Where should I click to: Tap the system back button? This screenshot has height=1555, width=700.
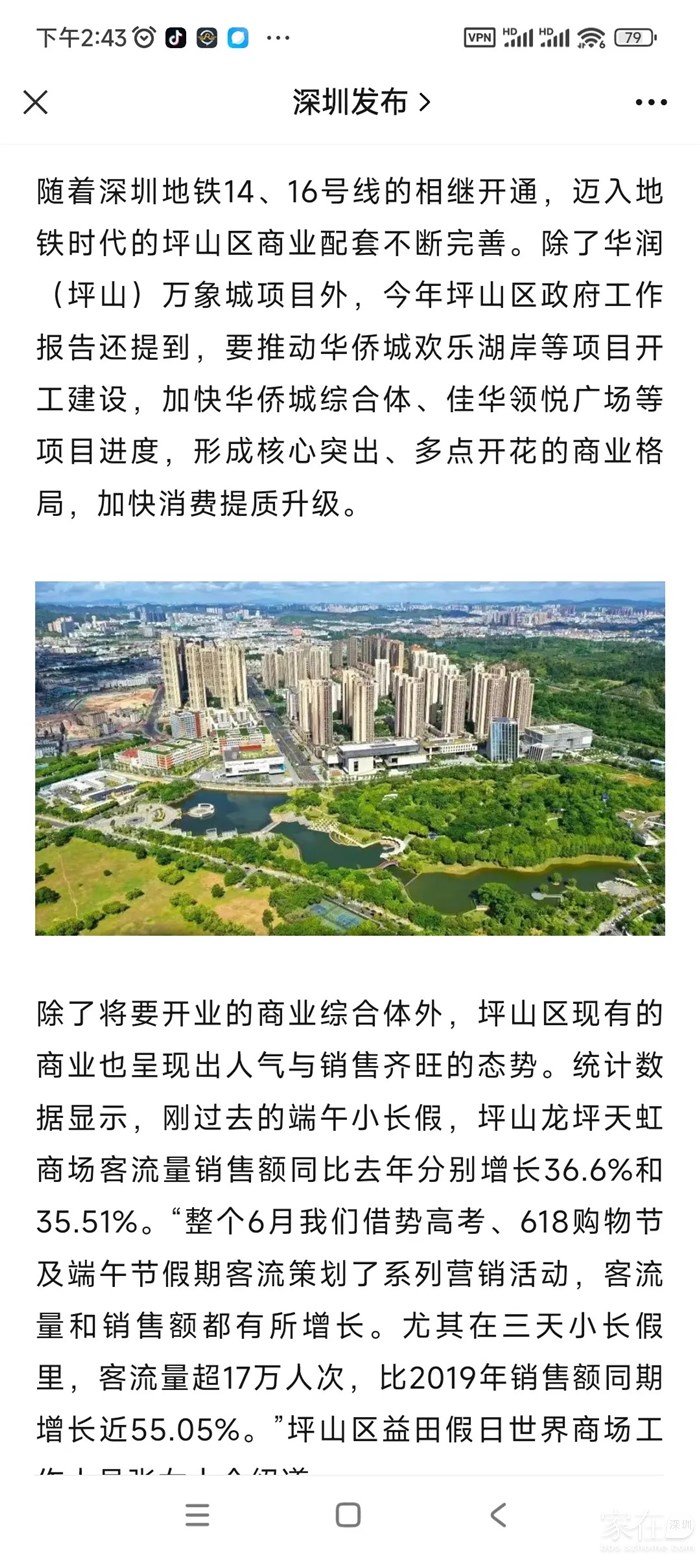(498, 1514)
